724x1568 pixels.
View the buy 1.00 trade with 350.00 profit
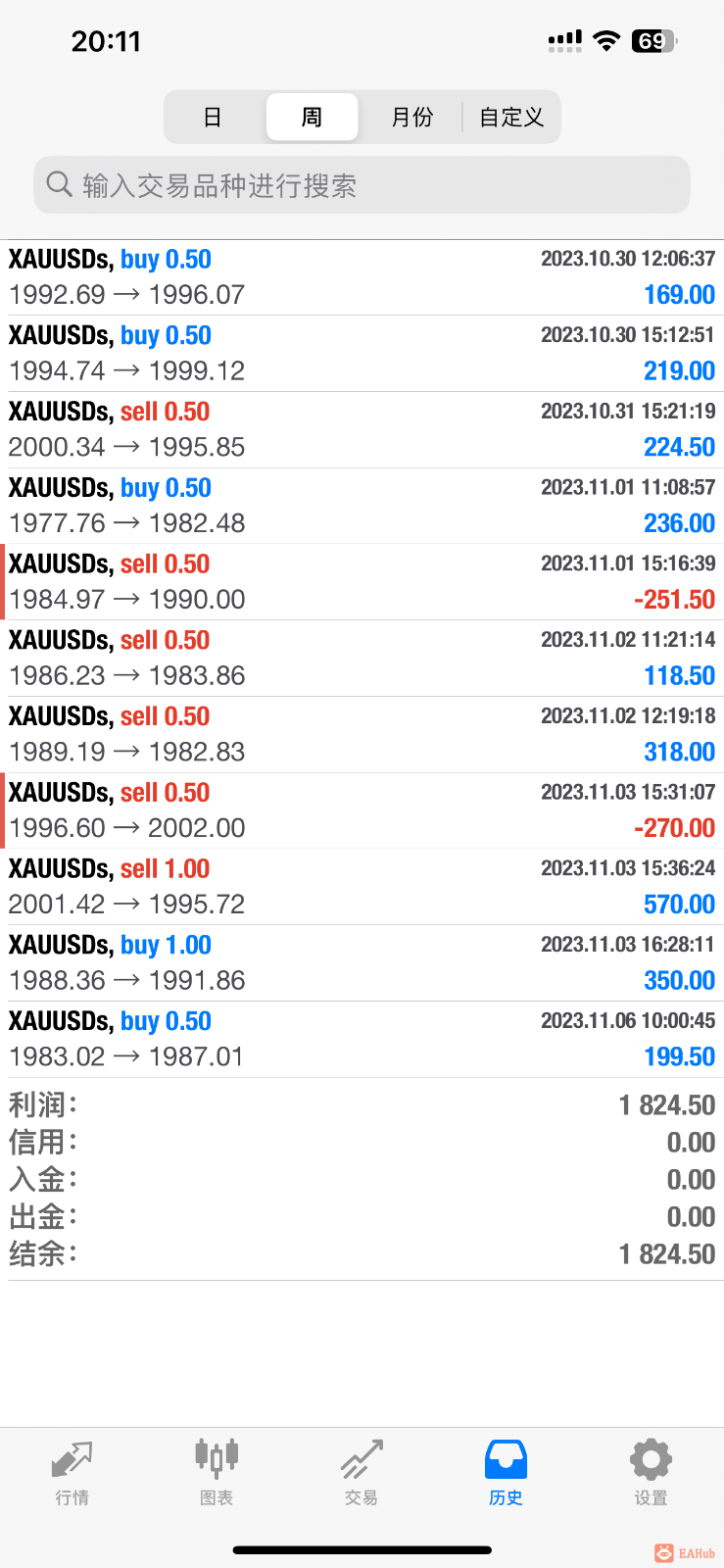click(362, 963)
